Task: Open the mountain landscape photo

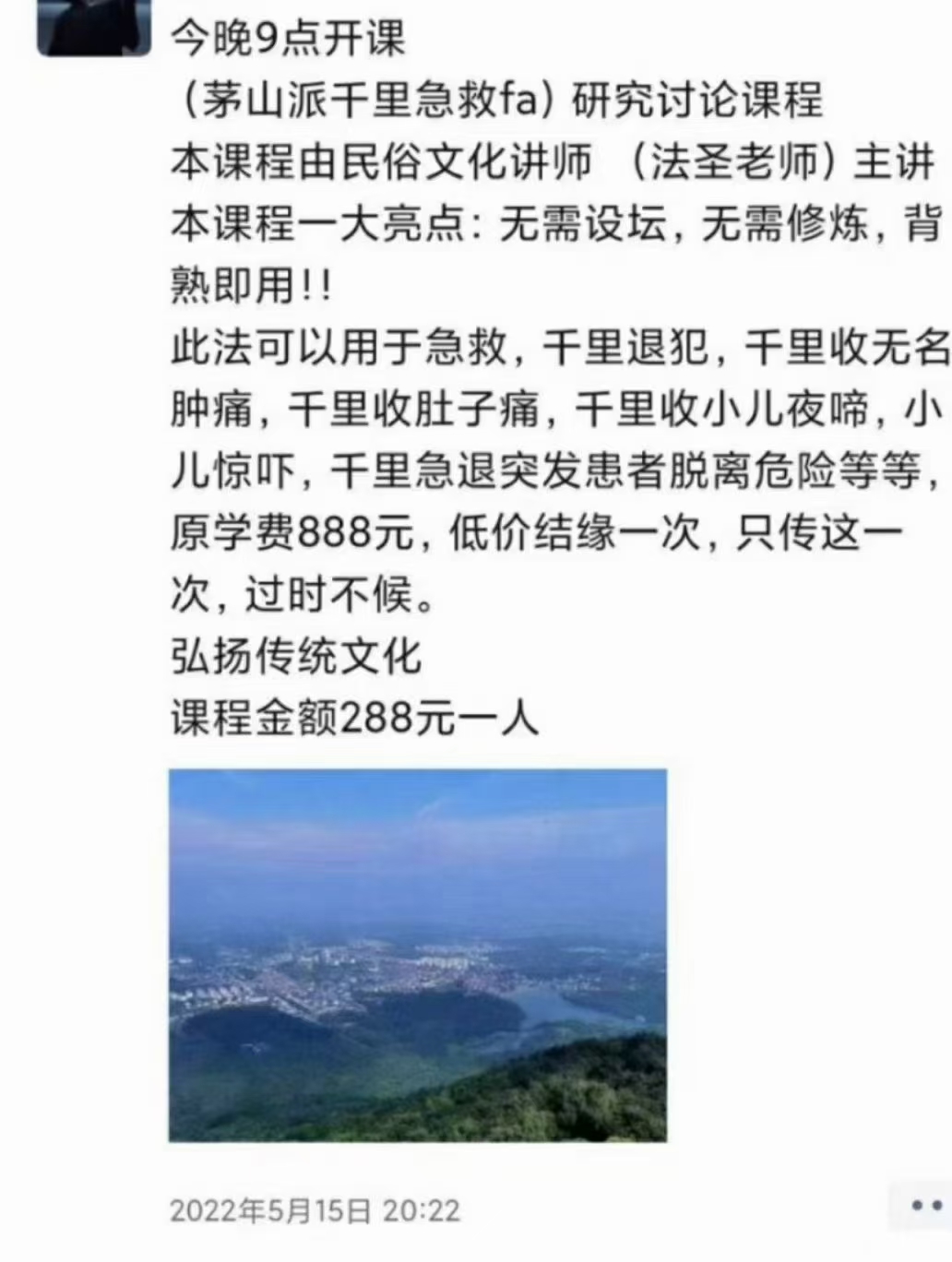Action: (417, 955)
